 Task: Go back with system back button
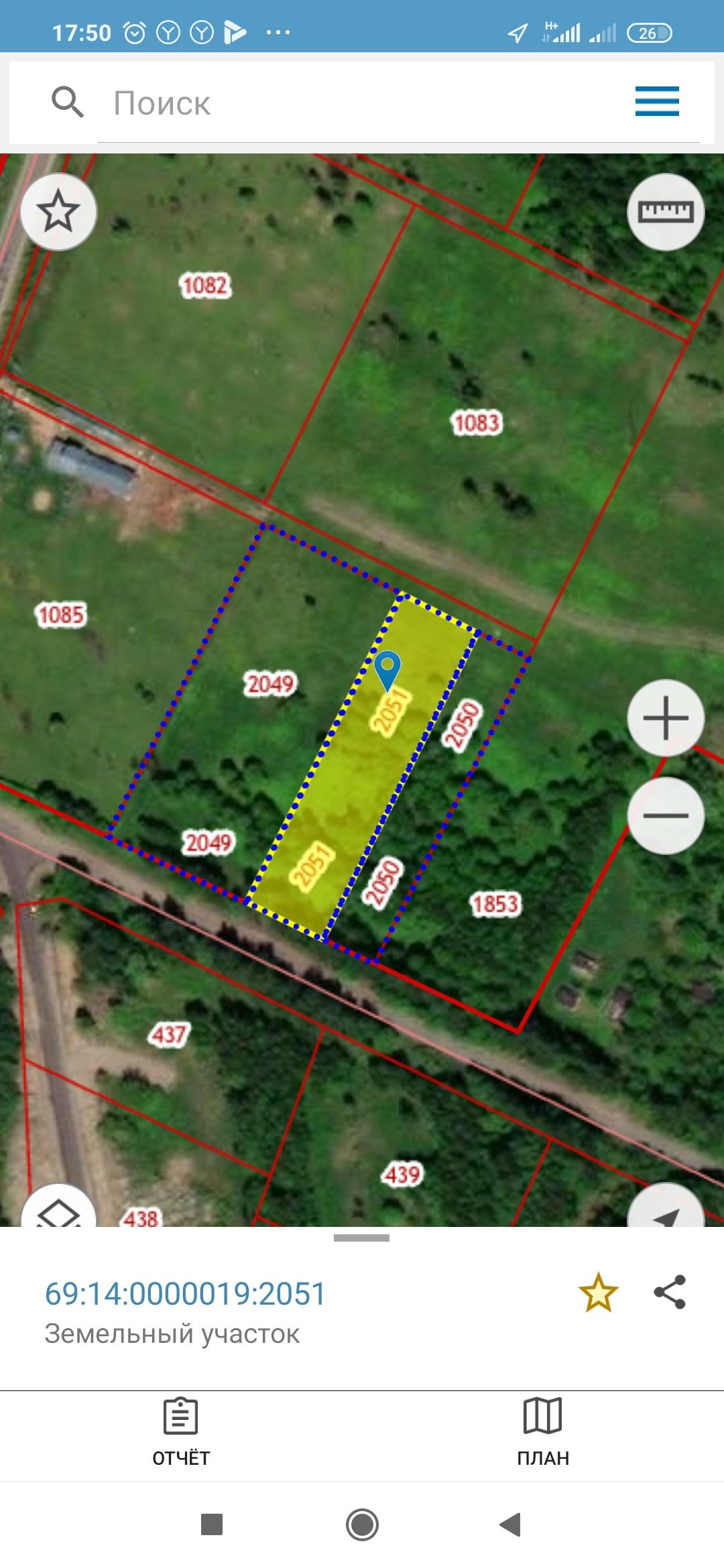tap(510, 1524)
